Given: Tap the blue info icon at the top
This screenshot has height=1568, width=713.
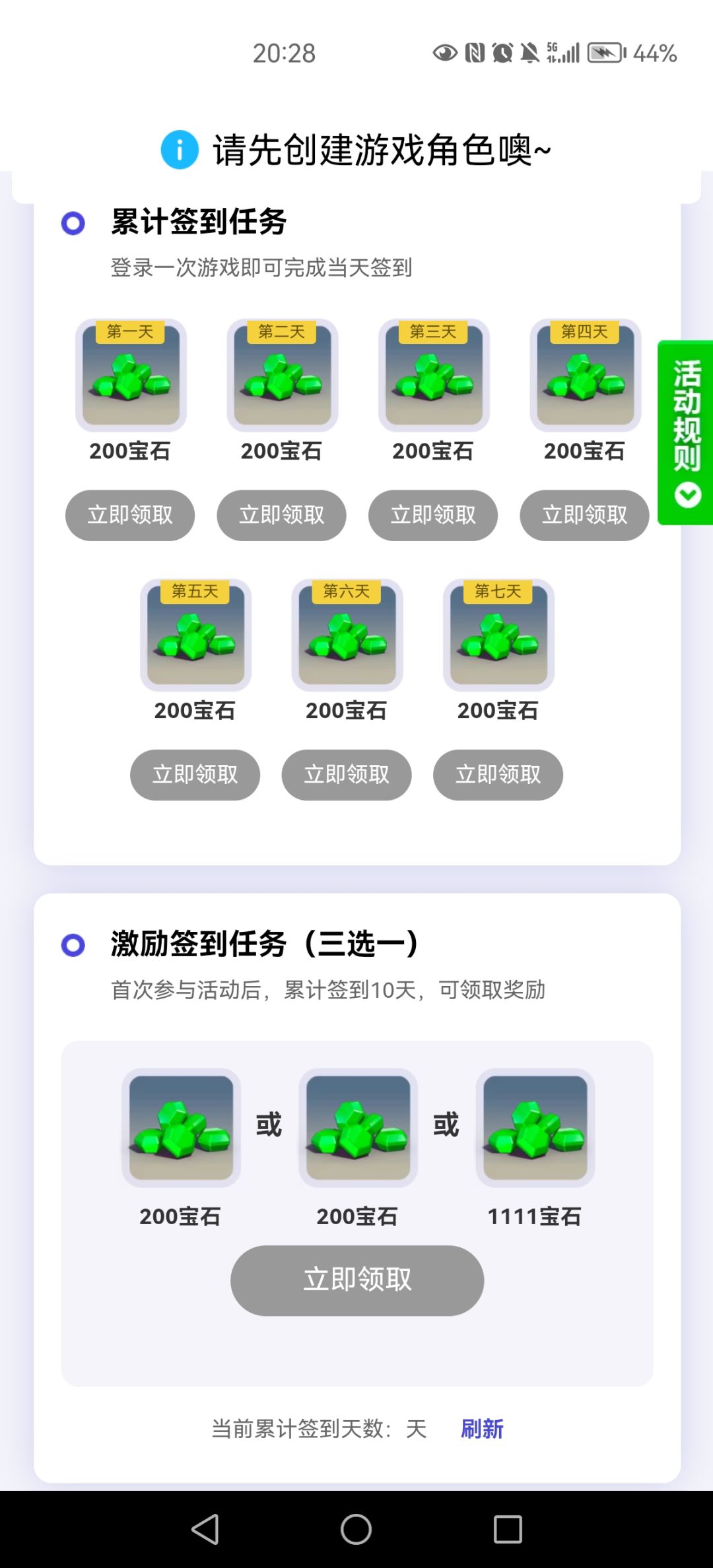Looking at the screenshot, I should (x=178, y=150).
